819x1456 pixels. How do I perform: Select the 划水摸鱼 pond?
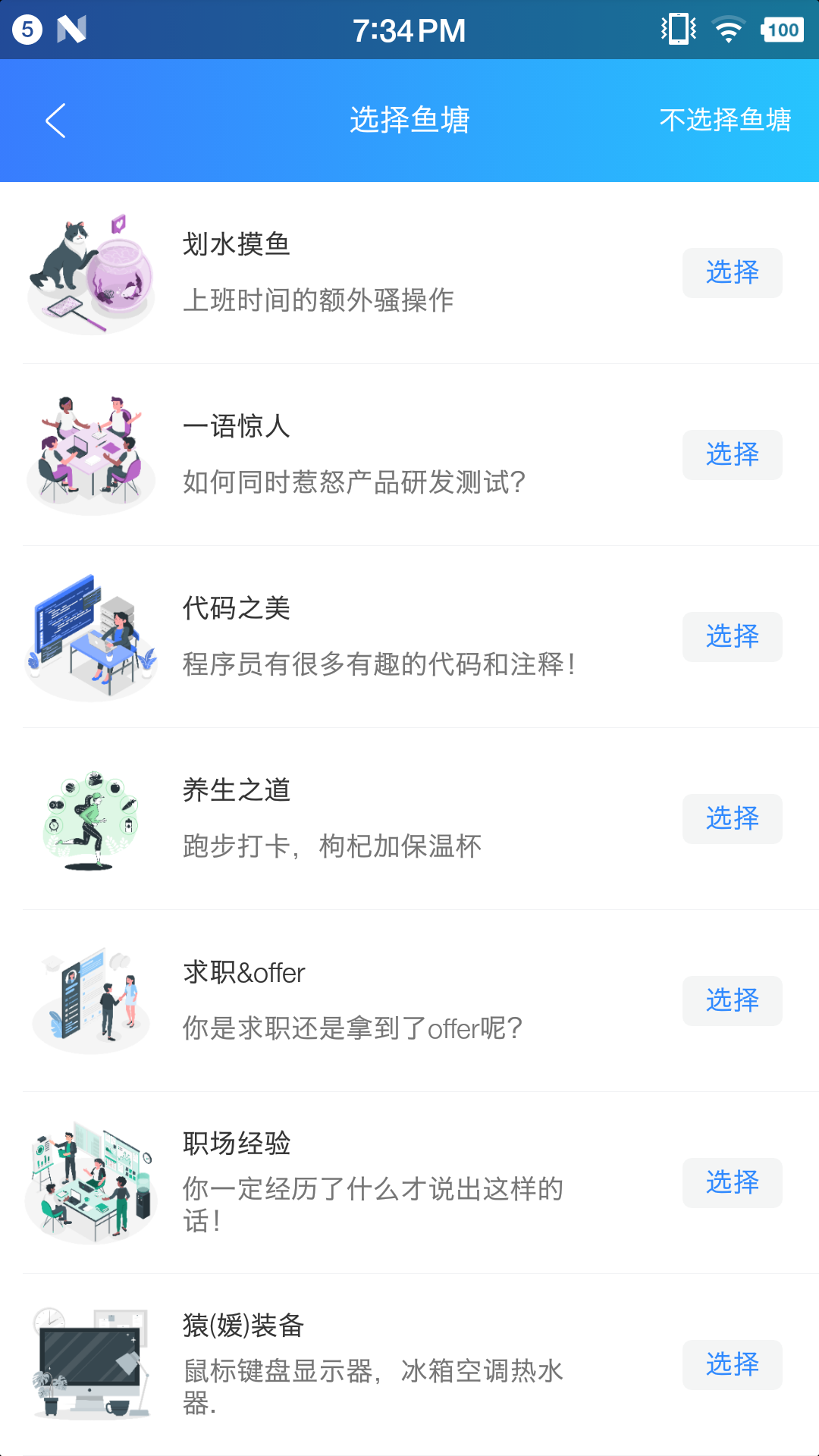(x=732, y=273)
